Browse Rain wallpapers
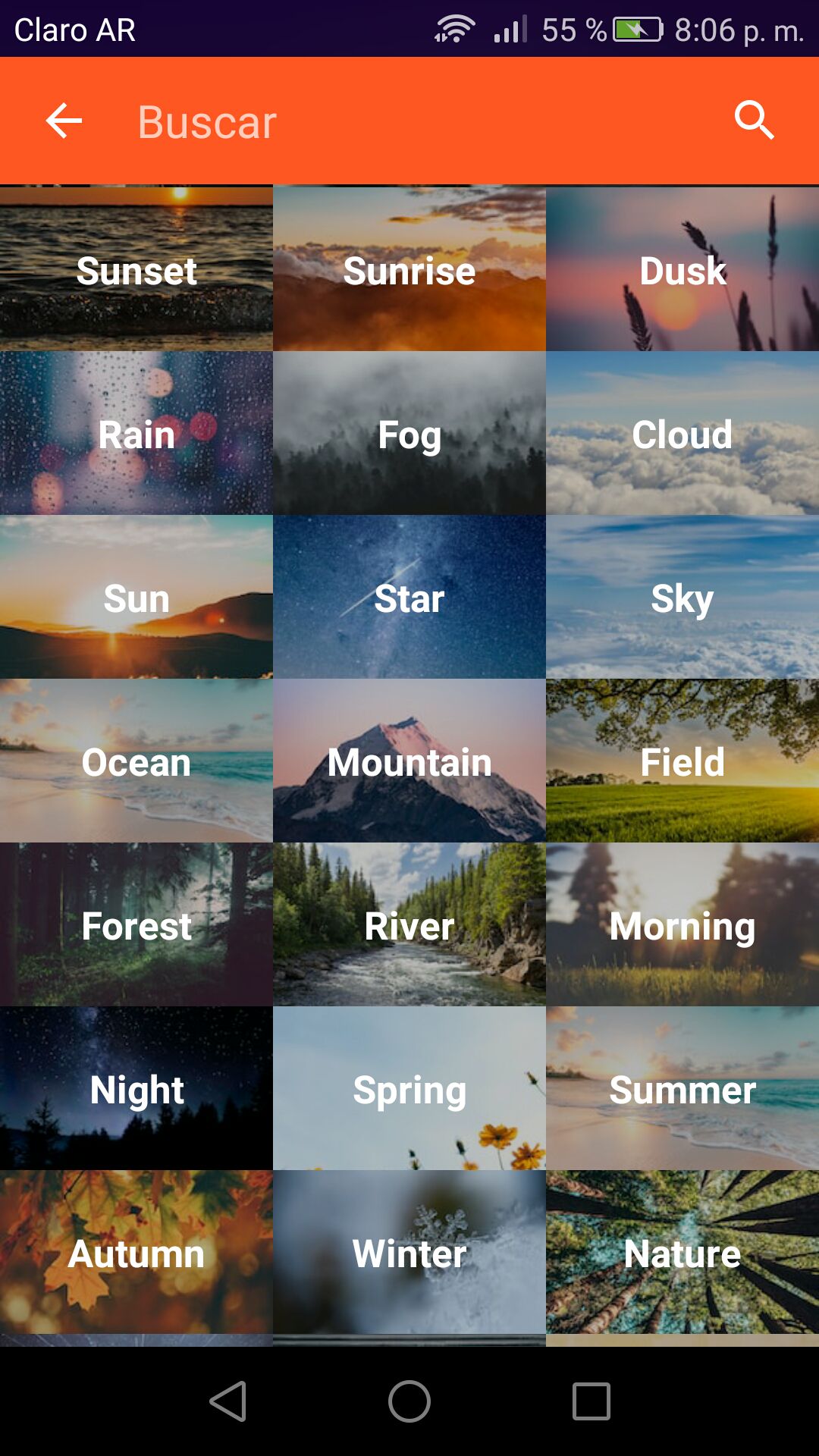The image size is (819, 1456). pos(136,433)
